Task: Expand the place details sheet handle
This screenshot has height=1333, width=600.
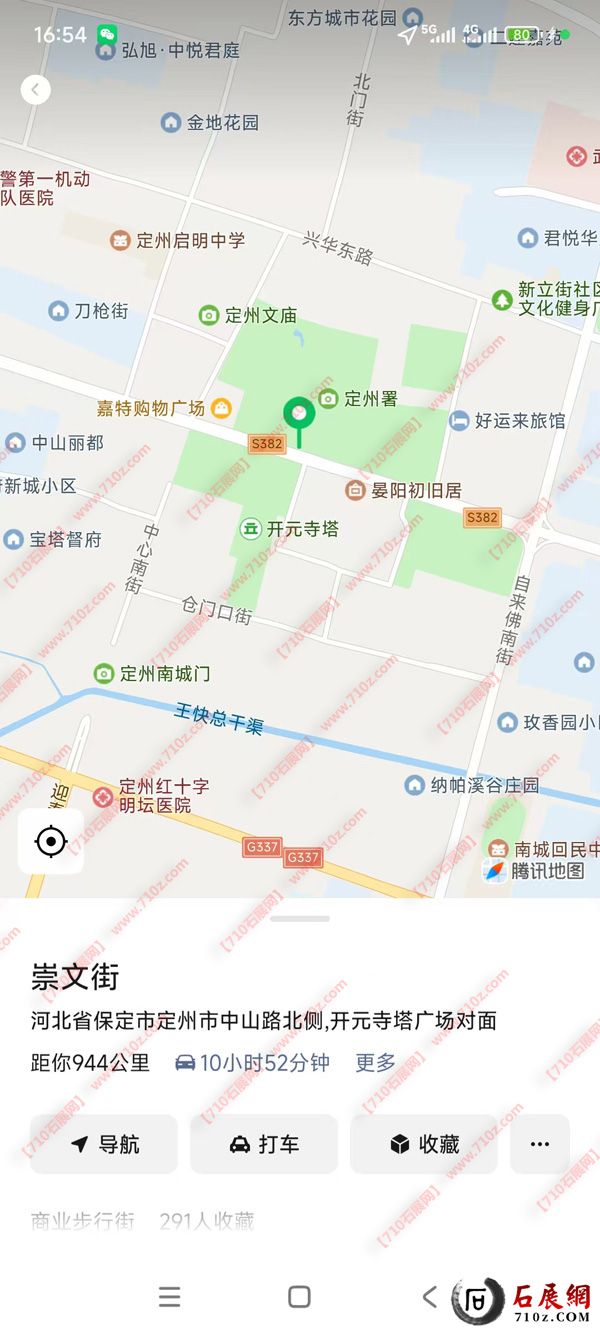Action: tap(300, 918)
